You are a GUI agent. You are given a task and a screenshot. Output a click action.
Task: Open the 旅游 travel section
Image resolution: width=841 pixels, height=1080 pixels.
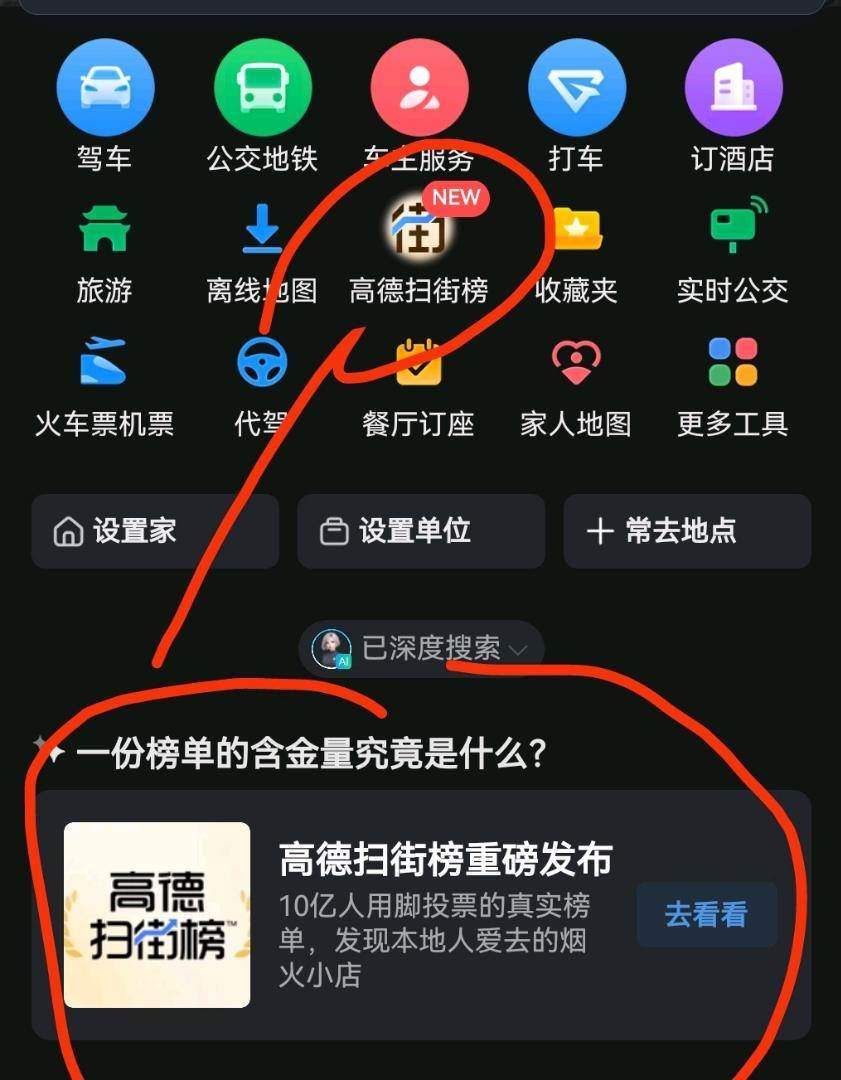[105, 229]
